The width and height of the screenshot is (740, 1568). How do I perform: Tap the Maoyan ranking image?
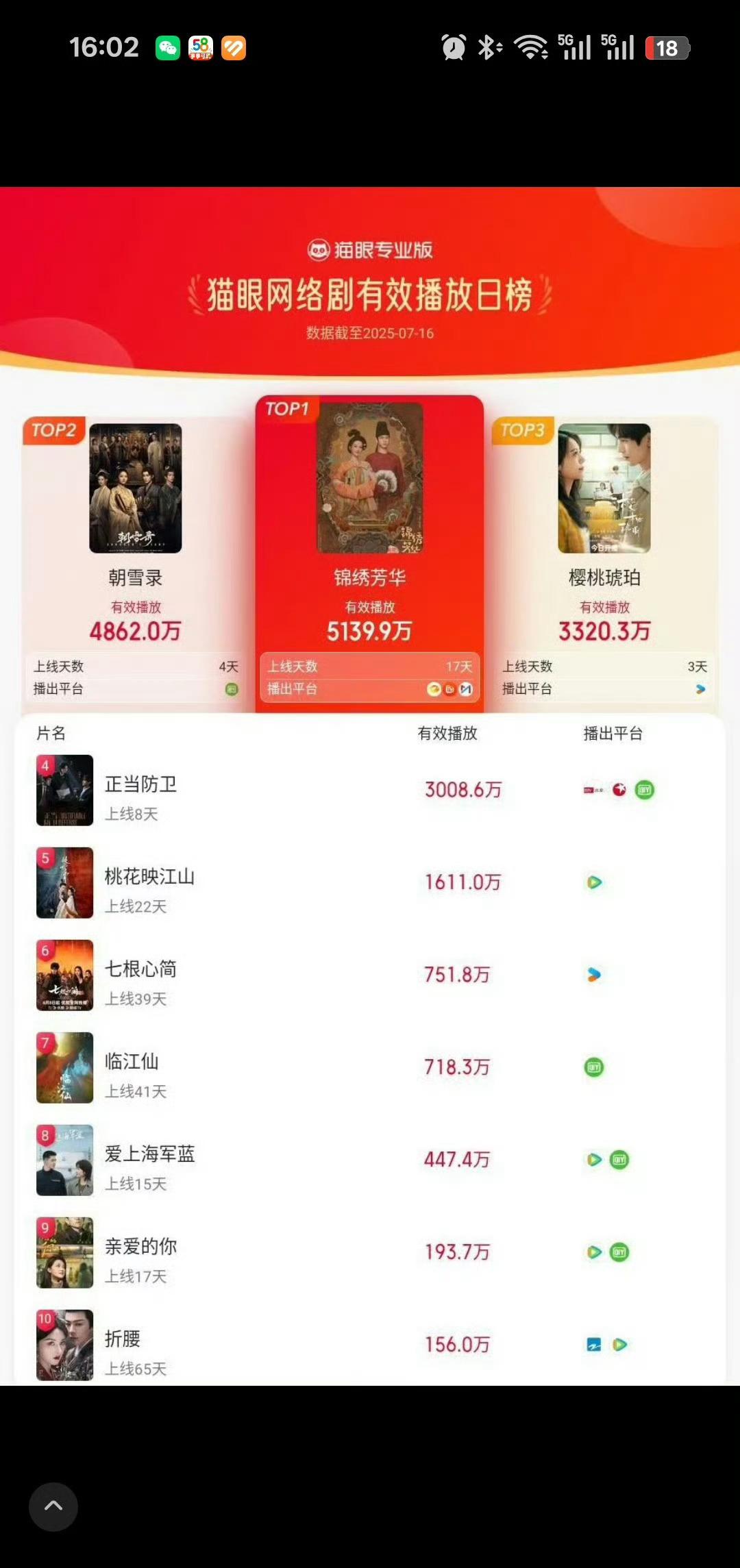pyautogui.click(x=370, y=785)
